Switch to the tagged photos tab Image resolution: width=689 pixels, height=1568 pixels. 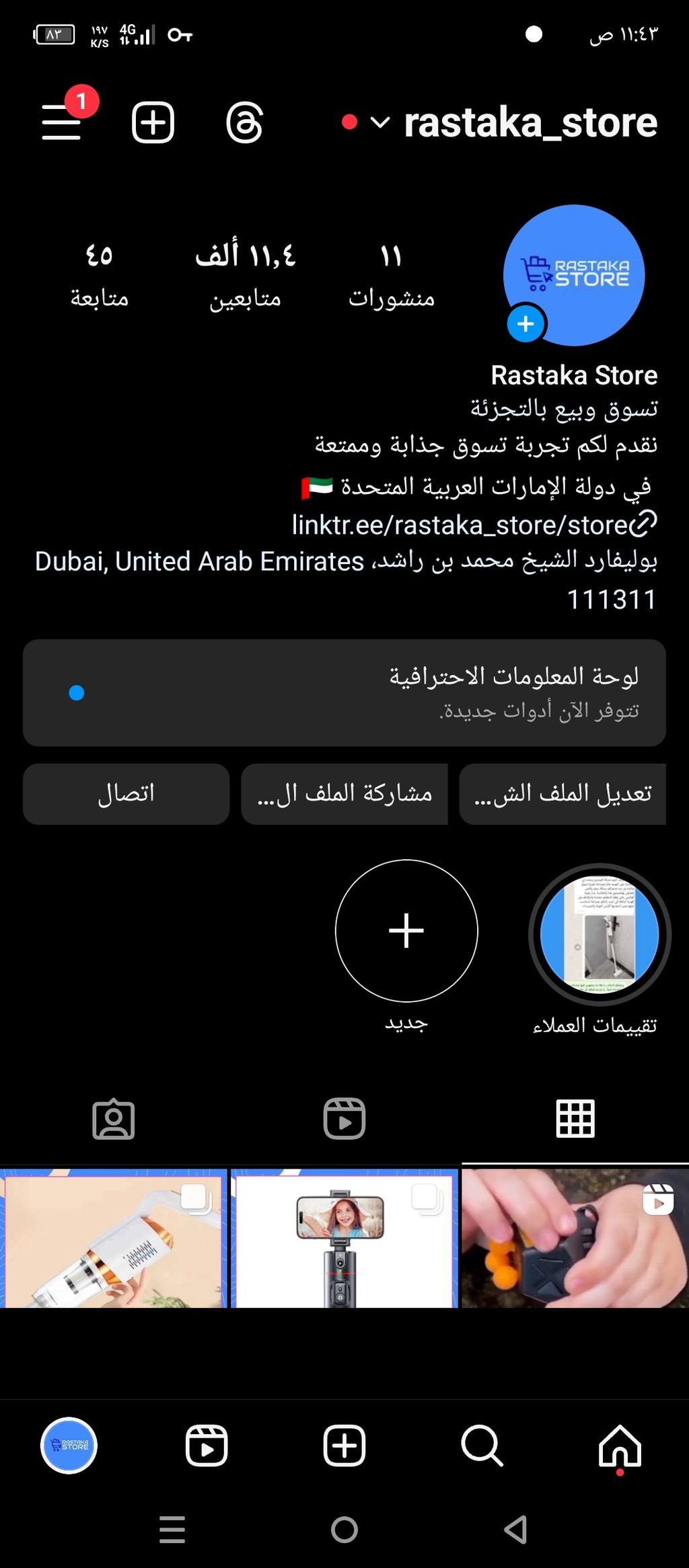pos(114,1119)
